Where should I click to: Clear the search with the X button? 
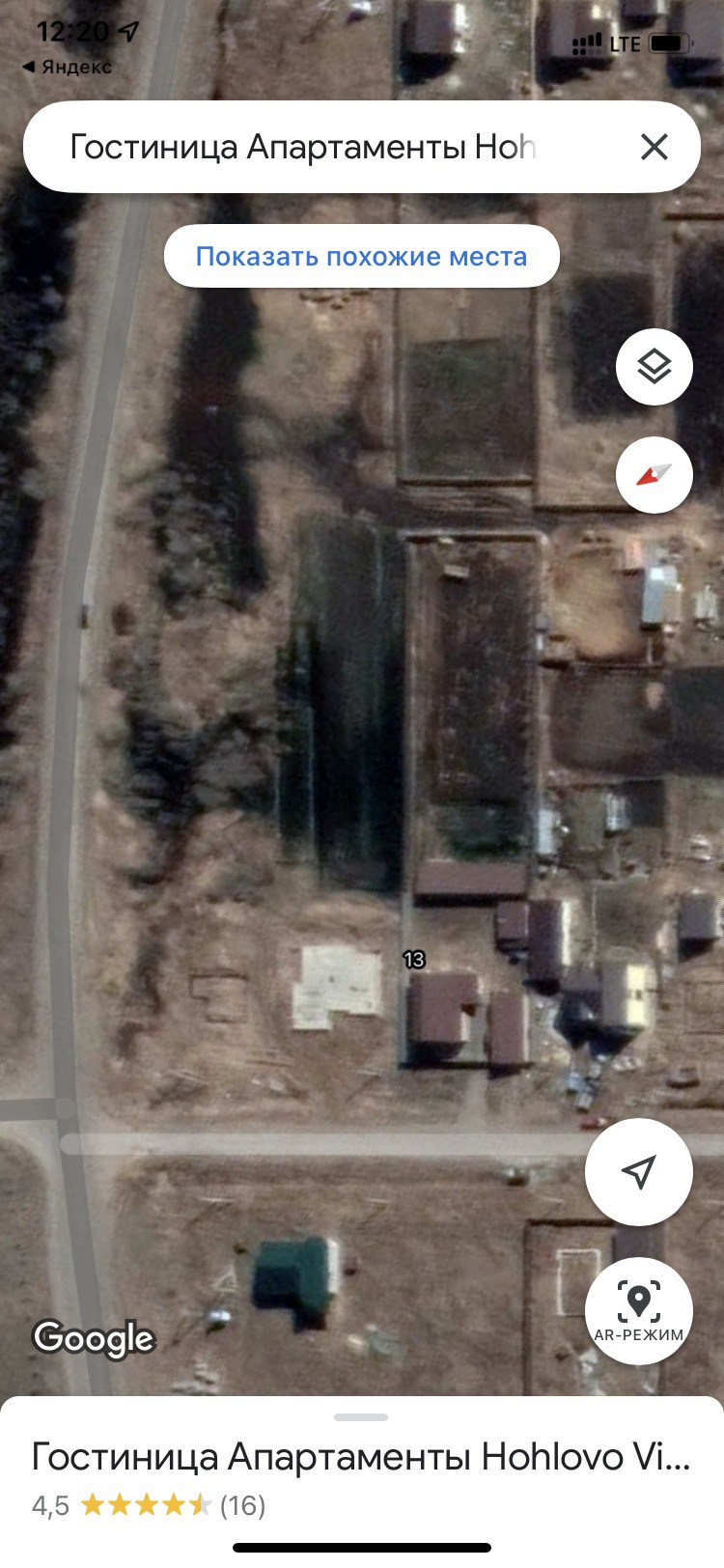(654, 147)
